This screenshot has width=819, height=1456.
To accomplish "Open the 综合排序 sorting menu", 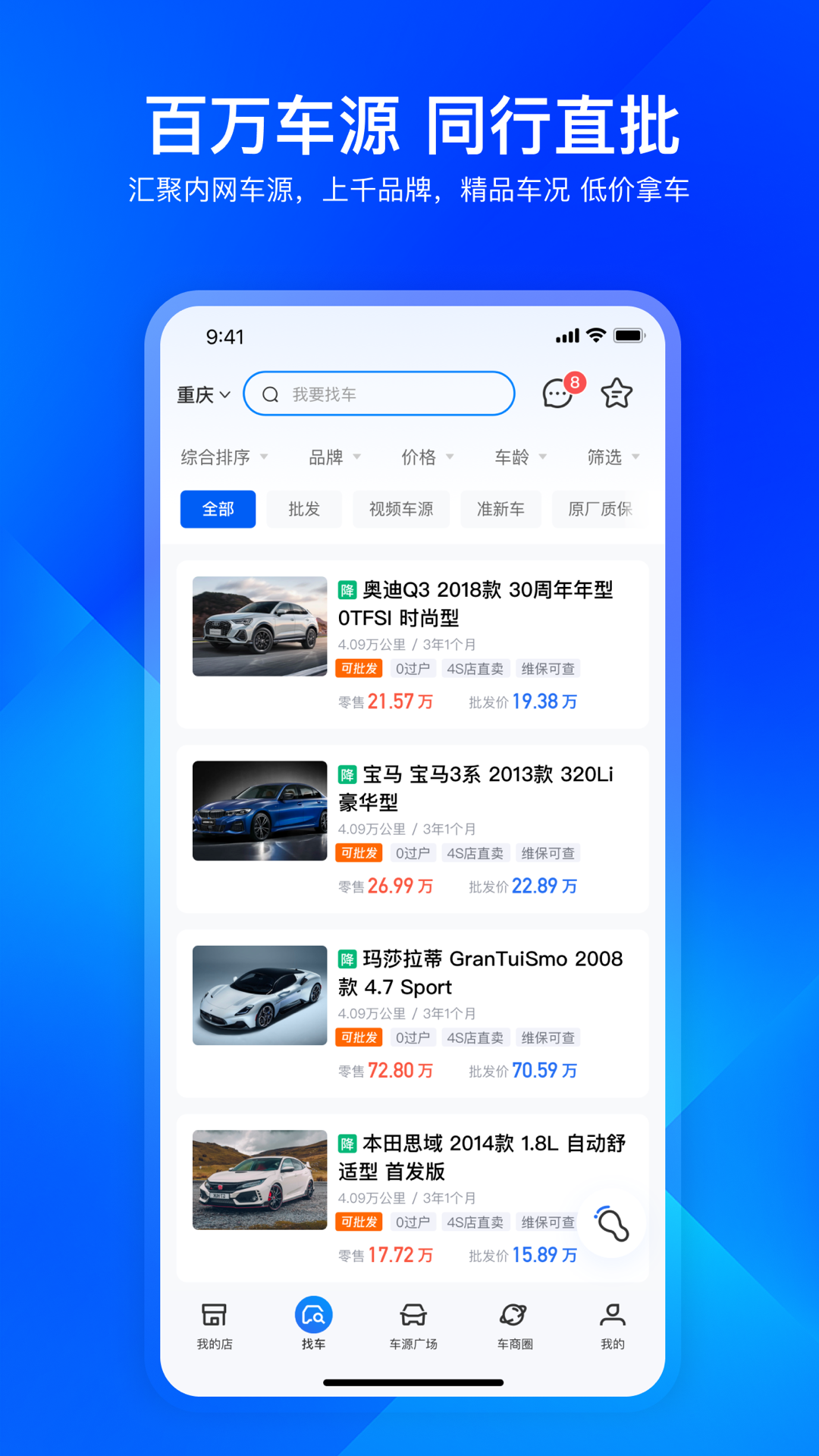I will click(x=221, y=457).
